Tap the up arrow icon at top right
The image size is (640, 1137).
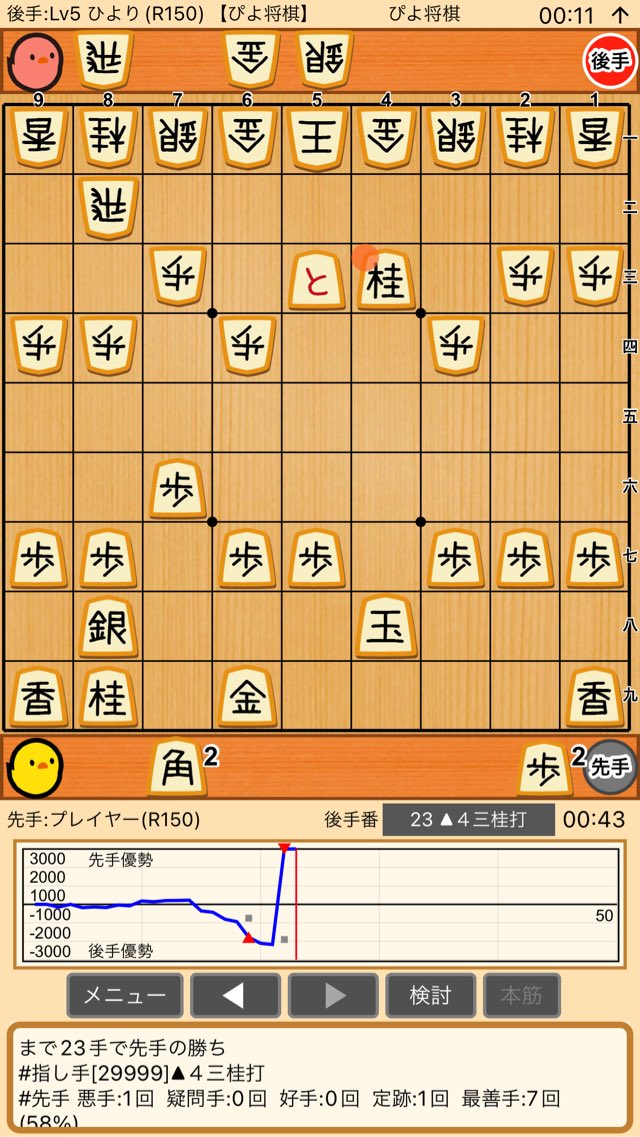coord(620,14)
